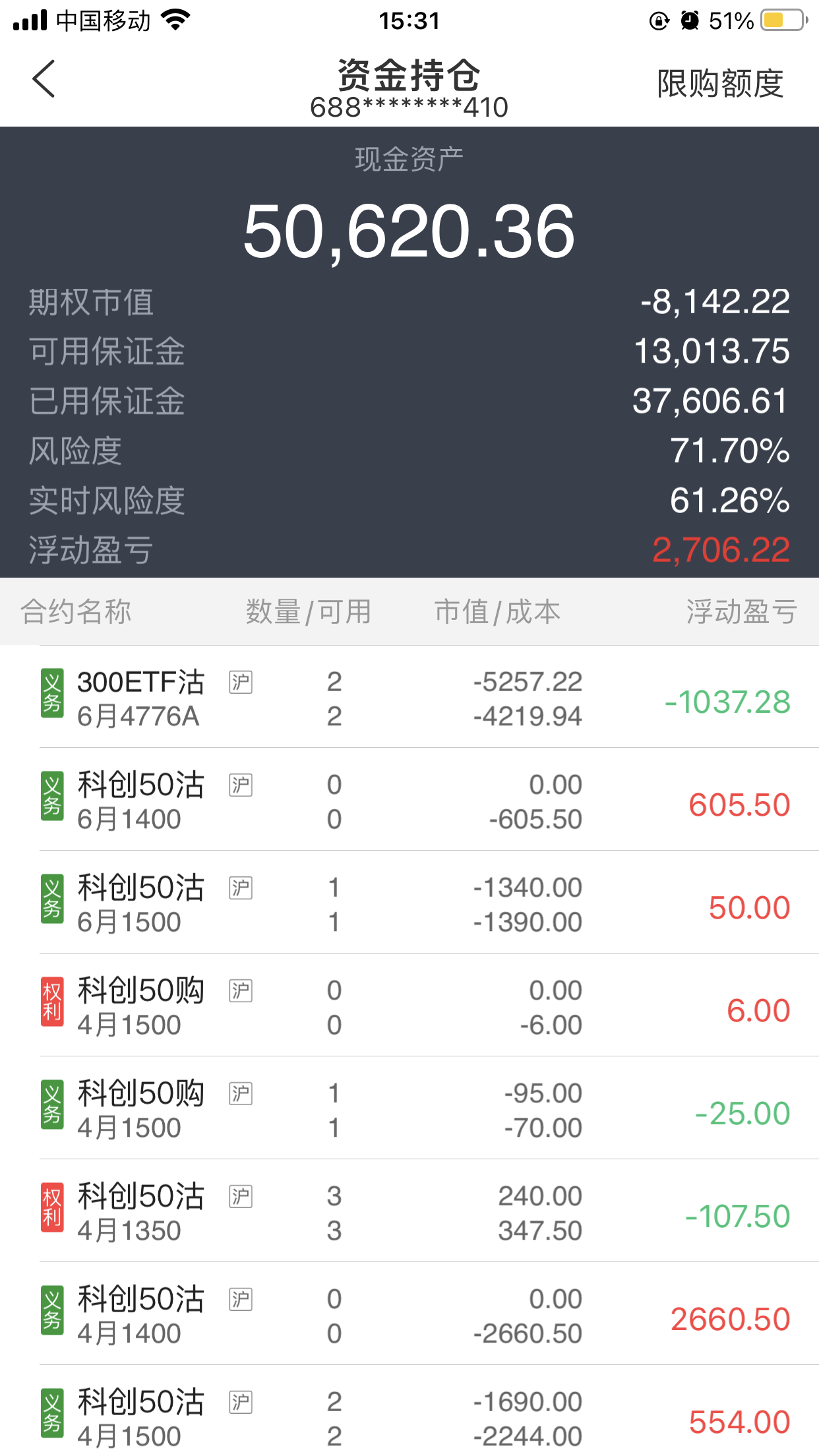This screenshot has height=1456, width=819.
Task: Open the 300ETF沽 6月4776A position
Action: [409, 698]
